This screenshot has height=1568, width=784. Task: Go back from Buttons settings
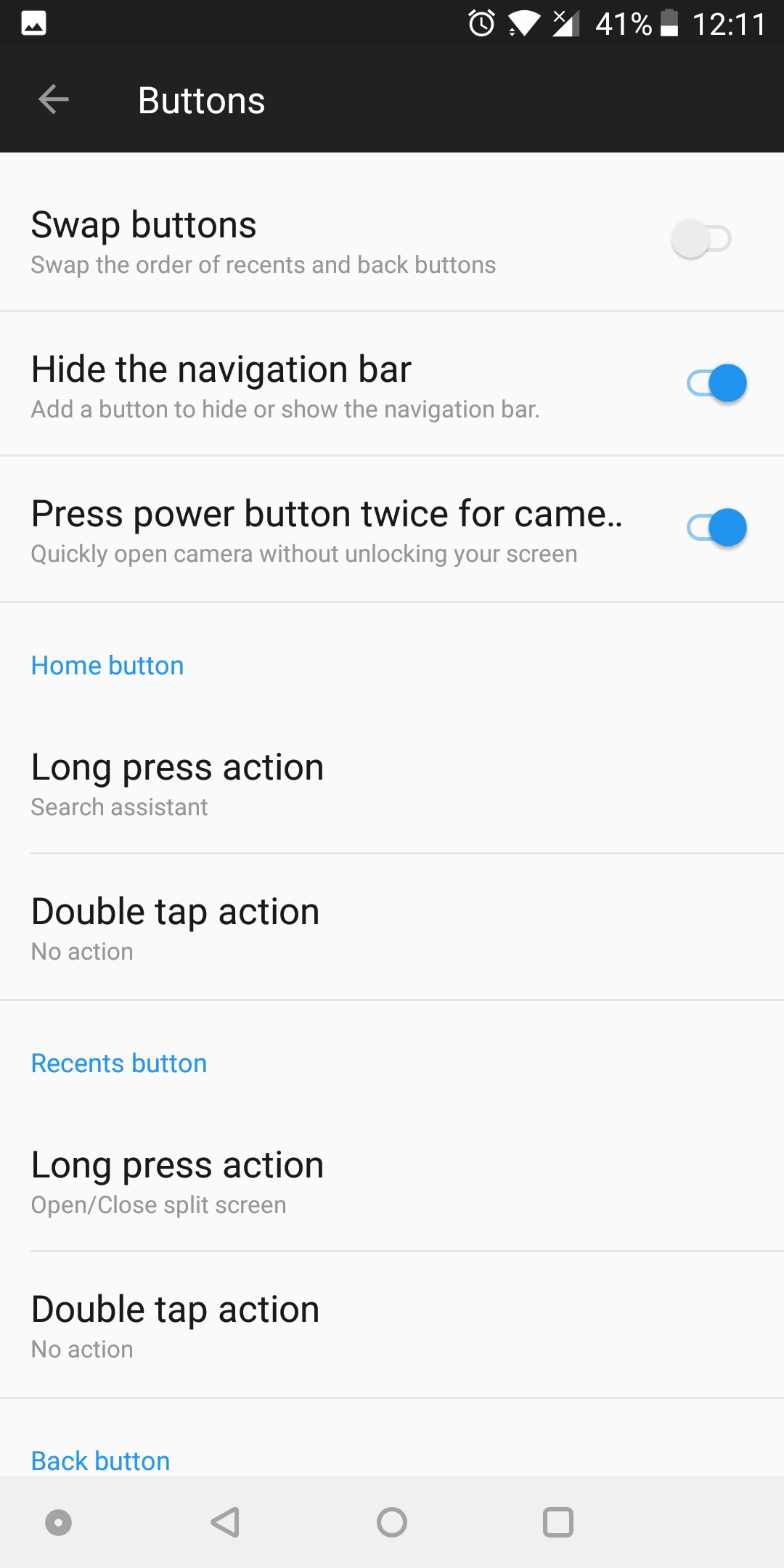pos(53,99)
